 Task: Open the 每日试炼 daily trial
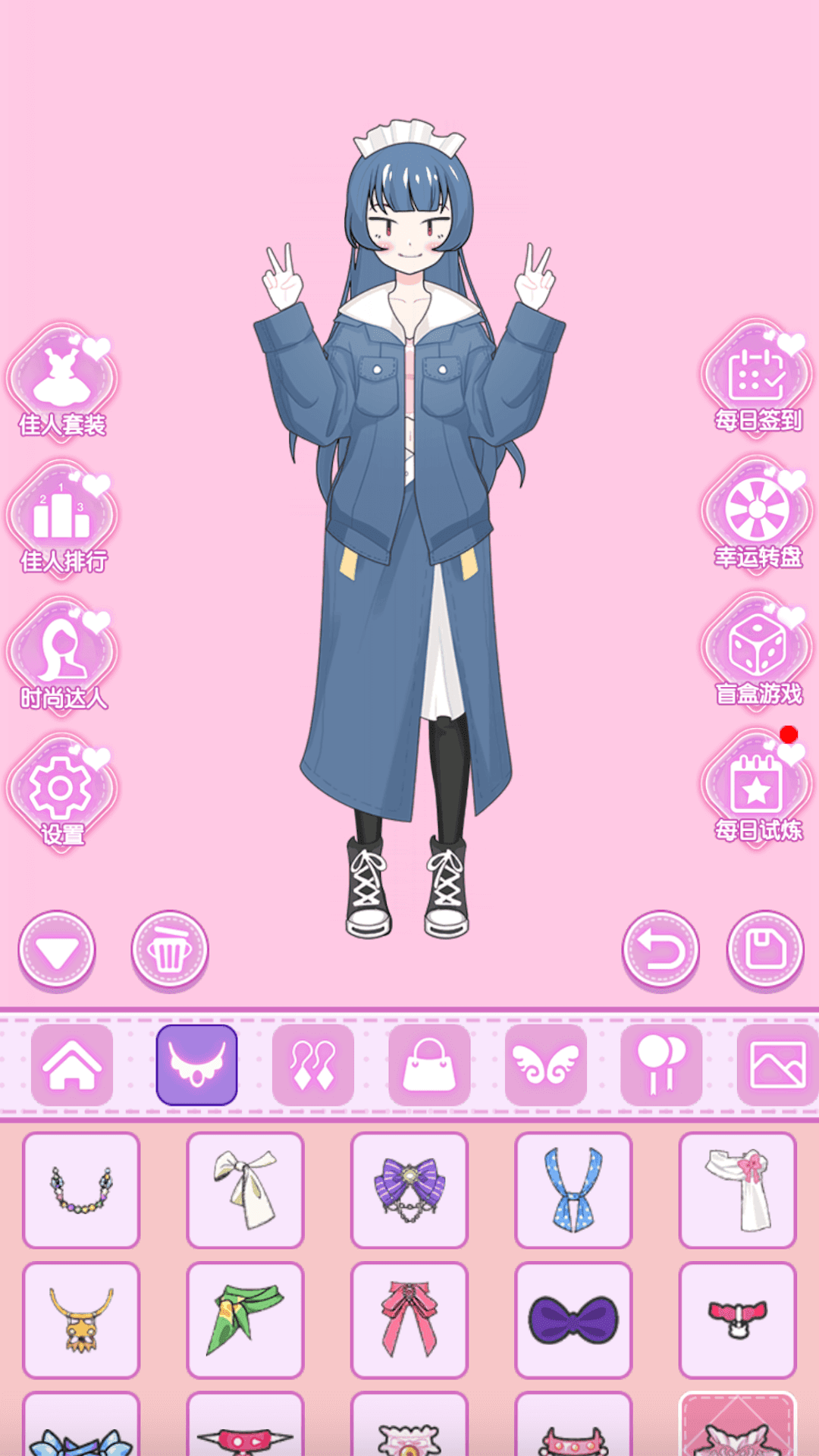757,789
